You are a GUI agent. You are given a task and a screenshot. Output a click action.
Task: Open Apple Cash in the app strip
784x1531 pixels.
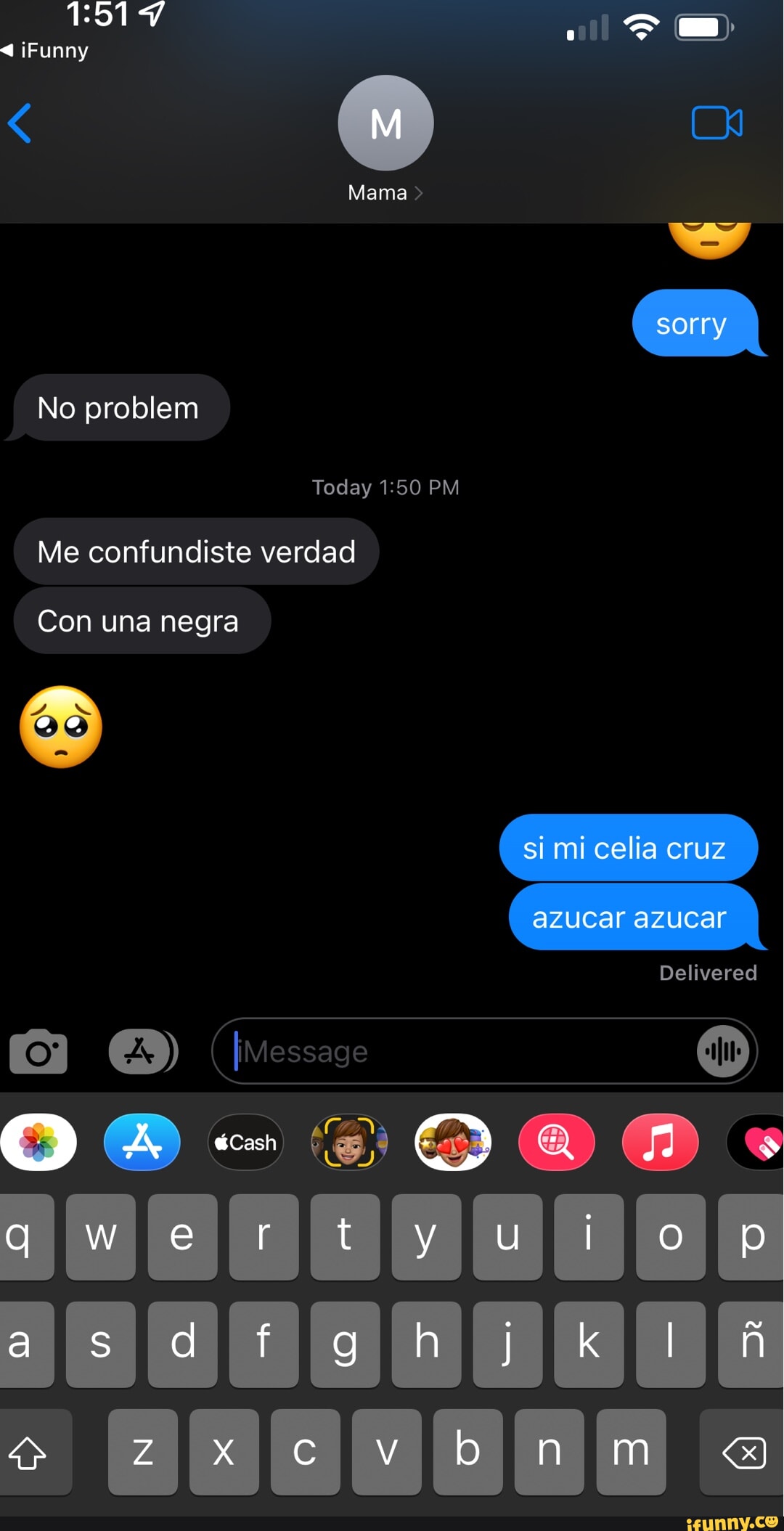[x=246, y=1142]
